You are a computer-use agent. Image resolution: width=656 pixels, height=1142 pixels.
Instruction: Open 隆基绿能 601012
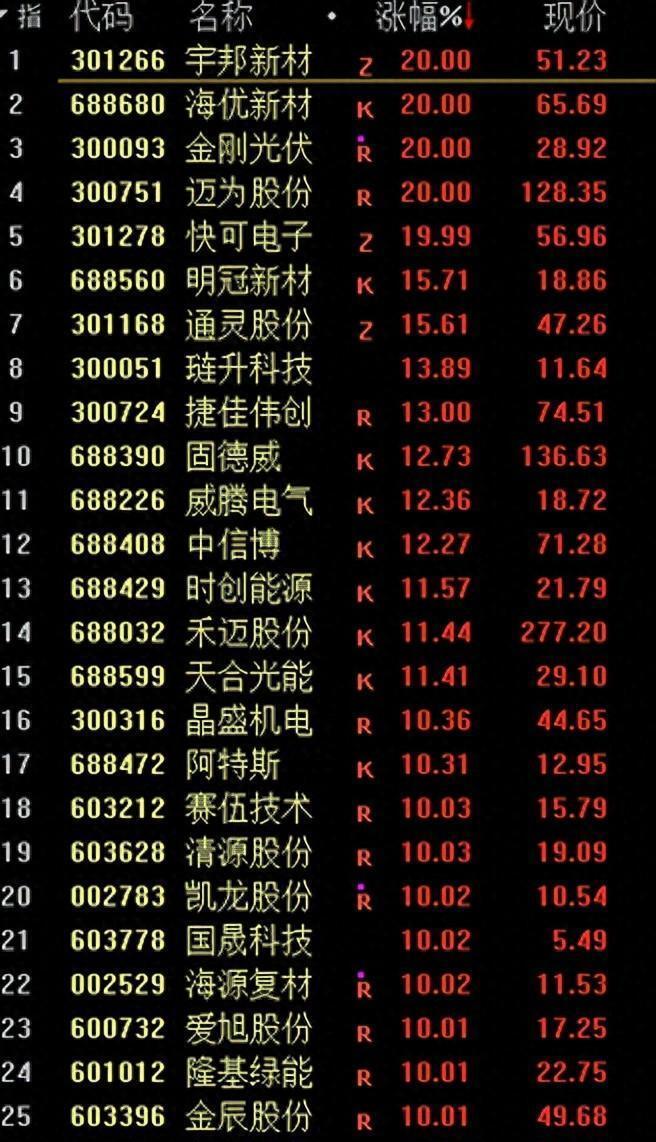pos(328,1072)
